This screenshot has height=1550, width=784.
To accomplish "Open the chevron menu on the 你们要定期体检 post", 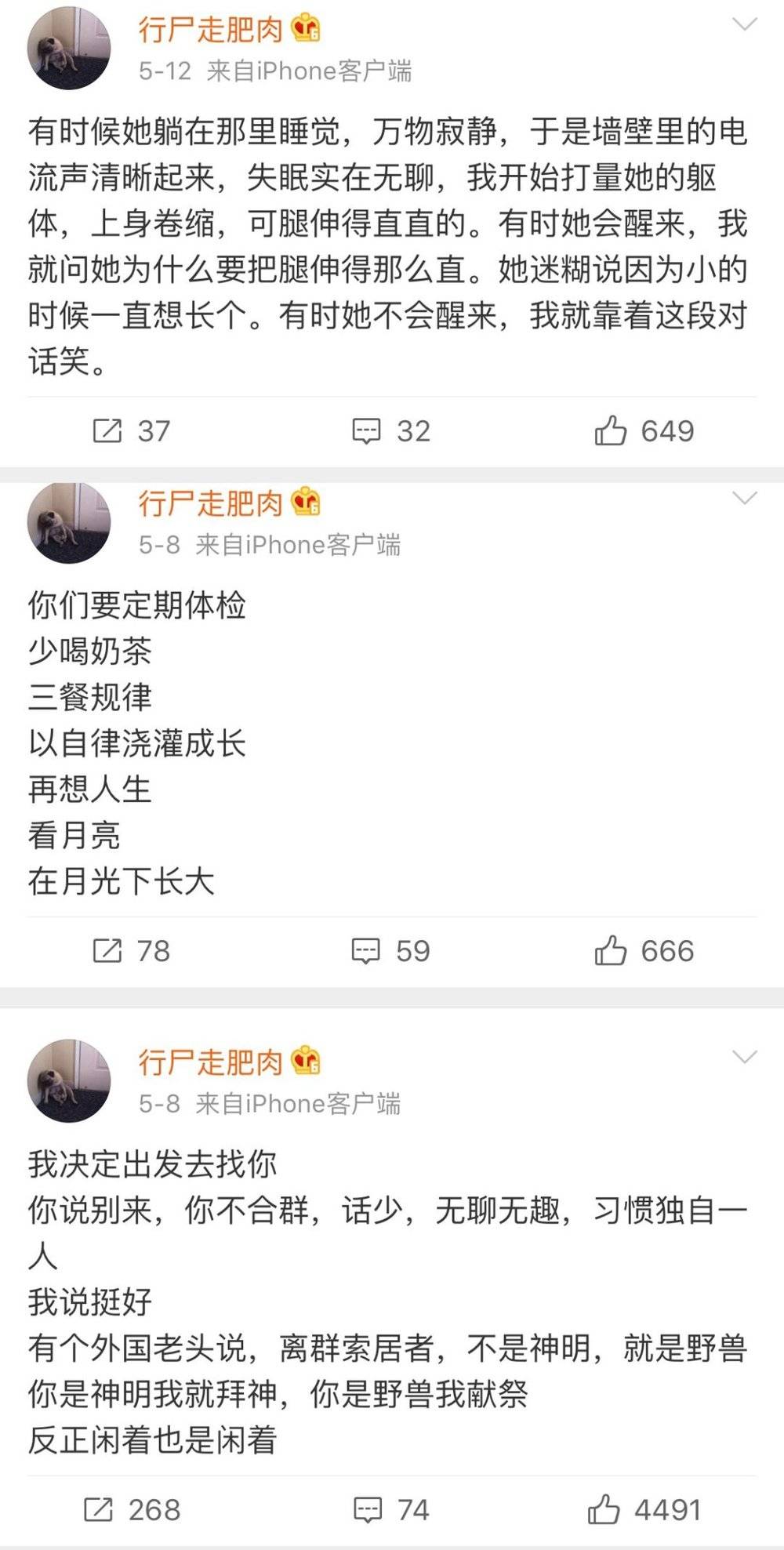I will (744, 499).
